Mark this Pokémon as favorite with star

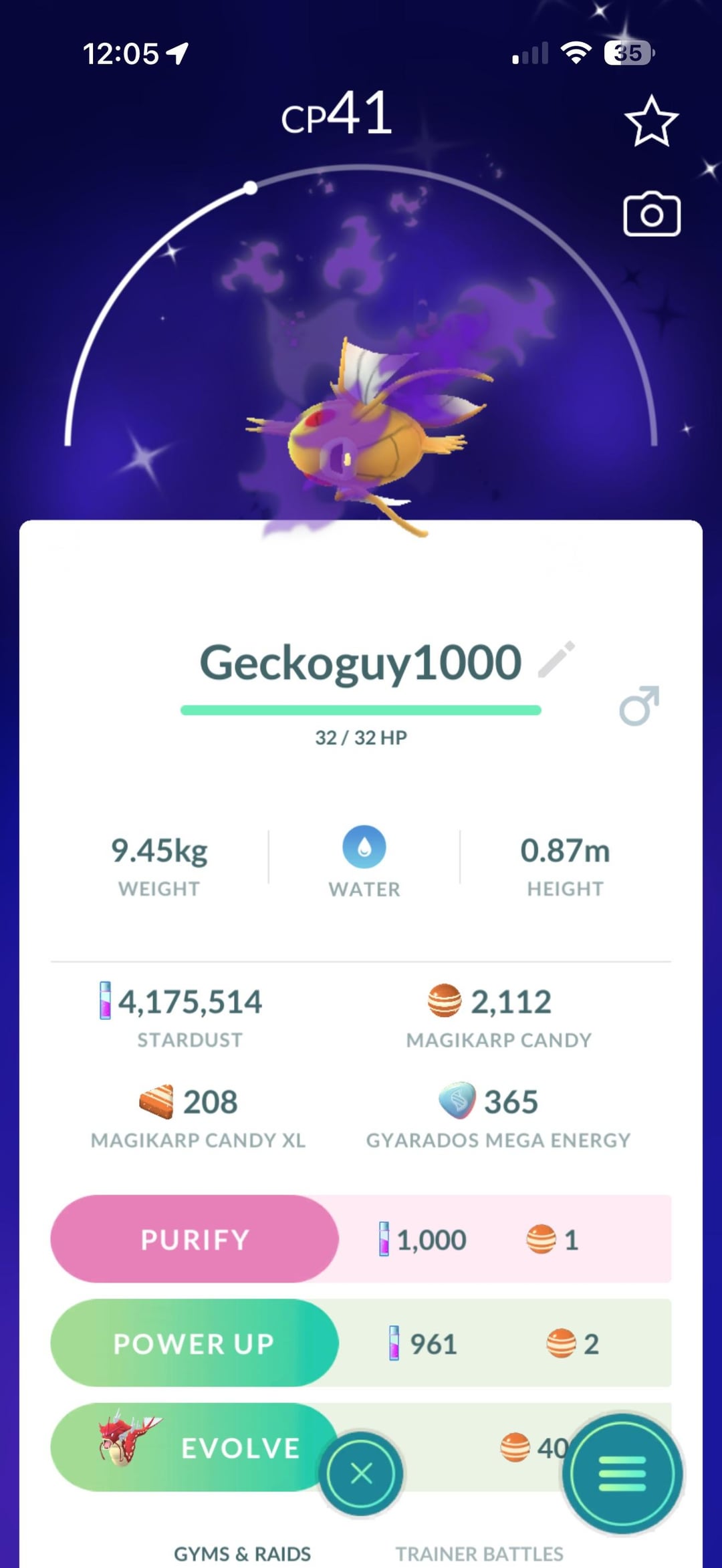(651, 121)
